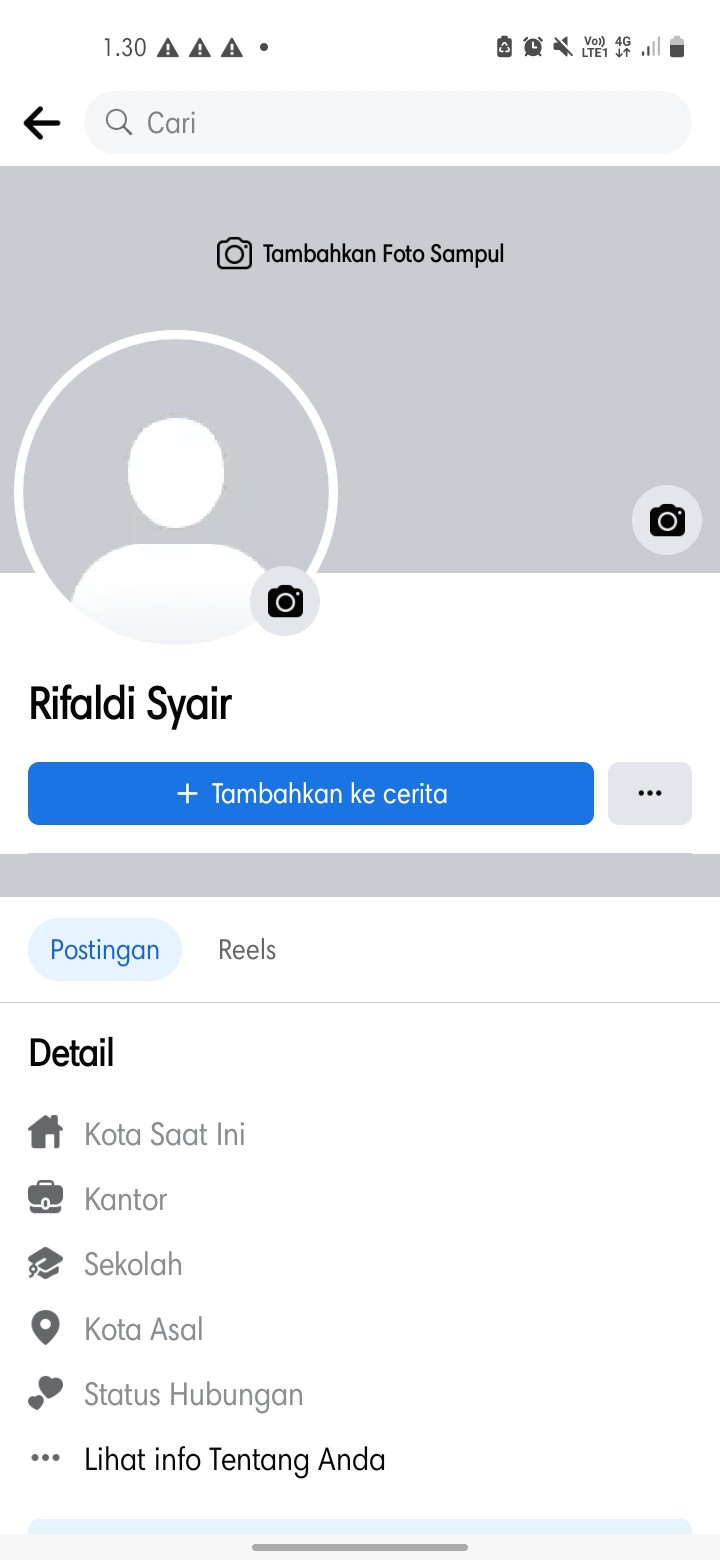The width and height of the screenshot is (720, 1560).
Task: Open the profile picture
Action: coord(175,490)
